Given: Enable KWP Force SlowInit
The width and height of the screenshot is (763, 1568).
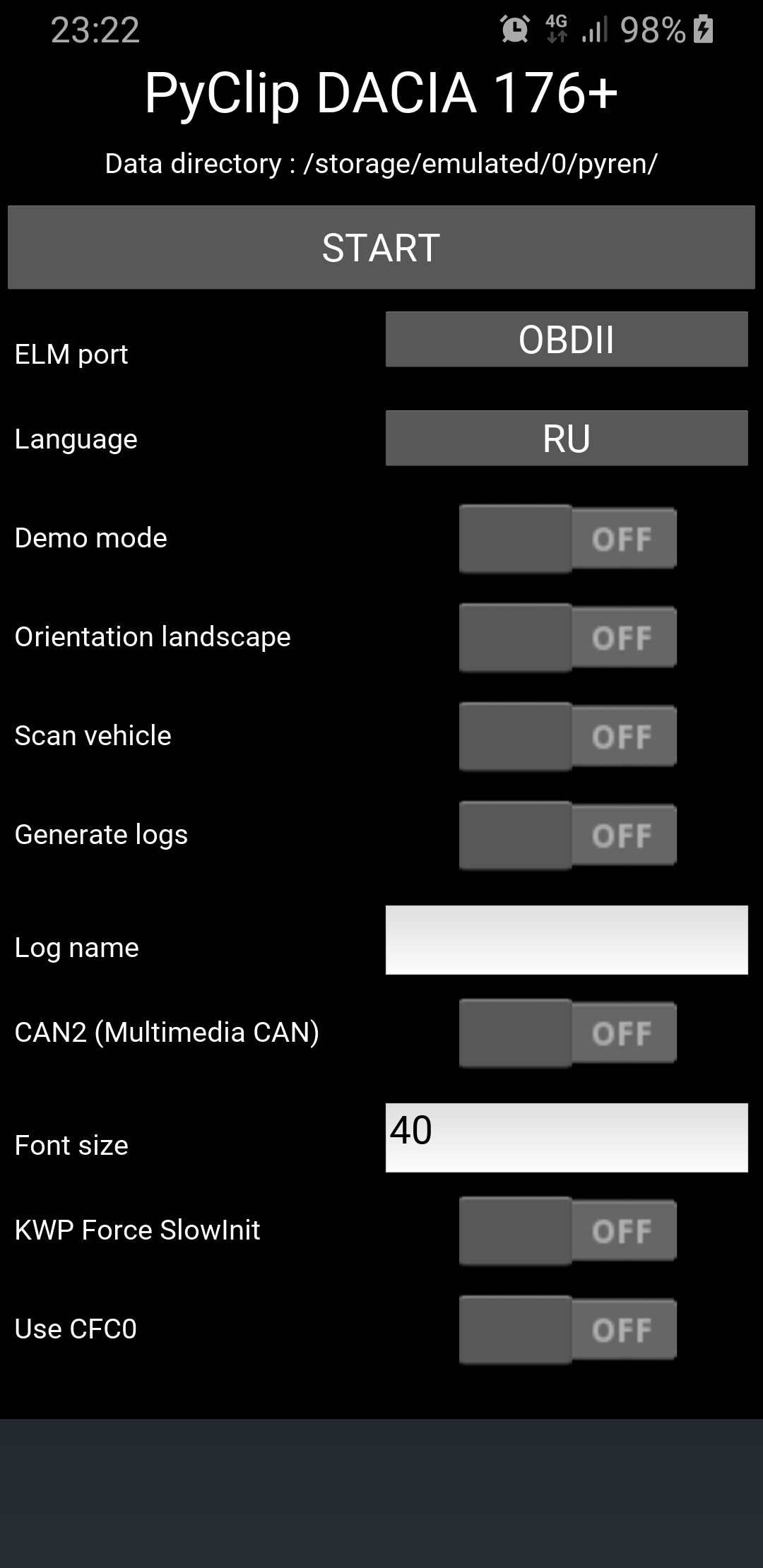Looking at the screenshot, I should pyautogui.click(x=568, y=1230).
